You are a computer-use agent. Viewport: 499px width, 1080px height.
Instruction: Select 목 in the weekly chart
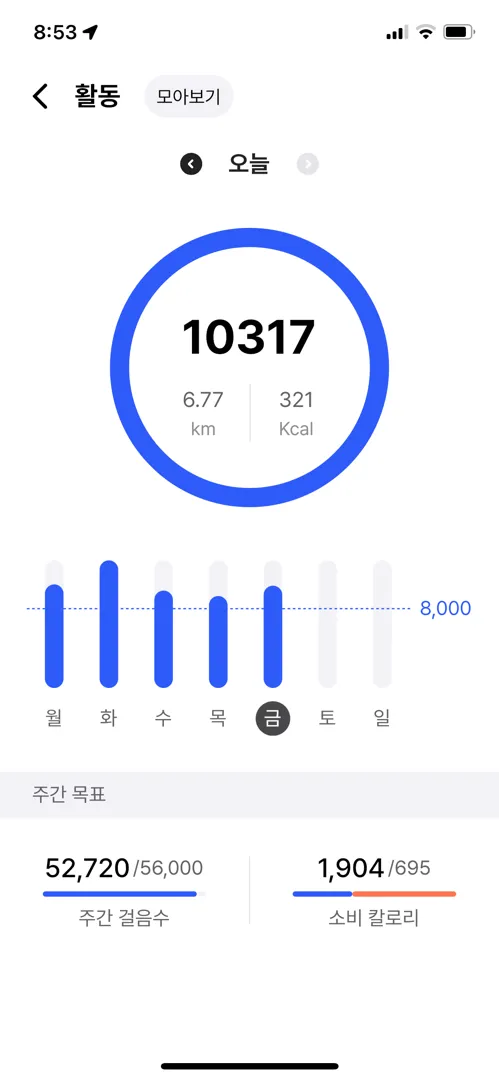coord(218,718)
